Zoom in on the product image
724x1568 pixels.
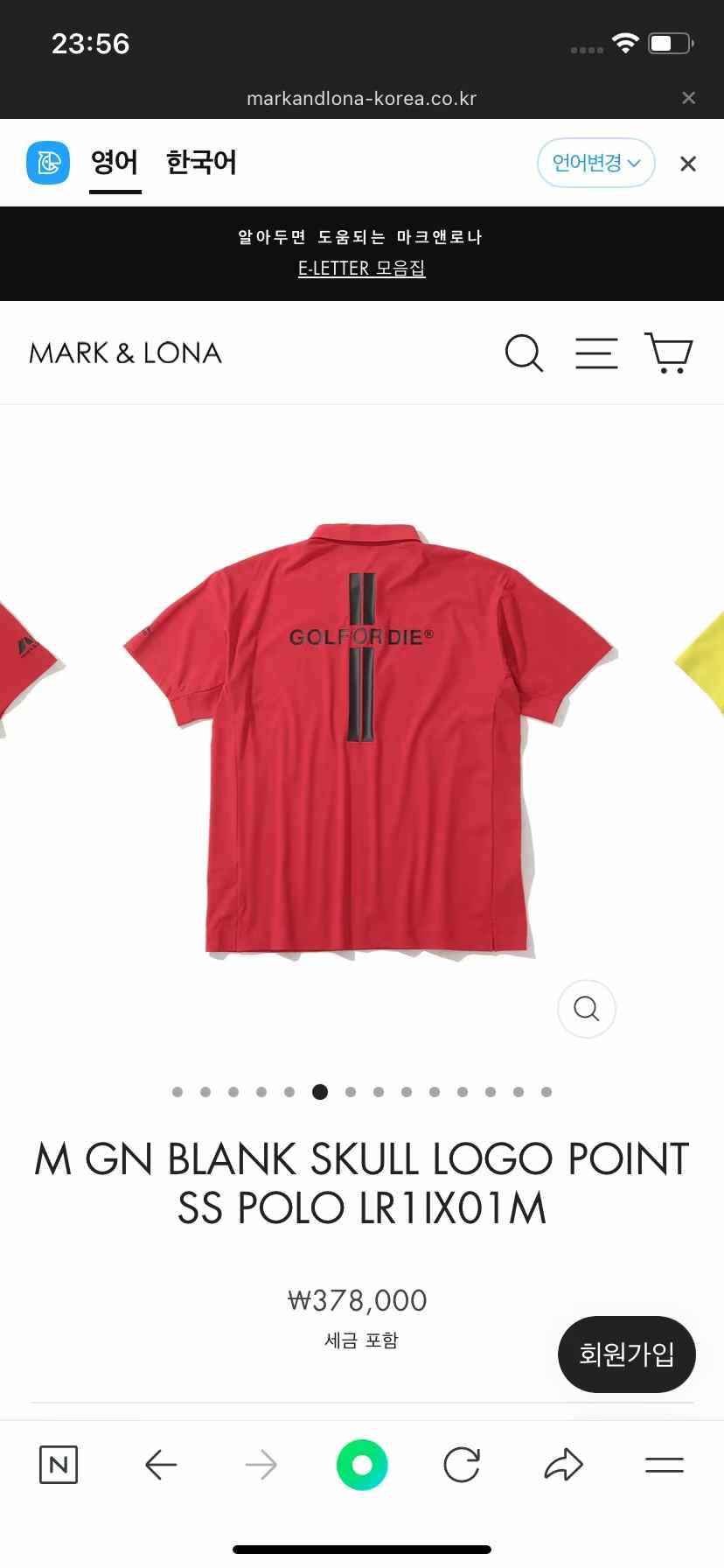pyautogui.click(x=586, y=1009)
